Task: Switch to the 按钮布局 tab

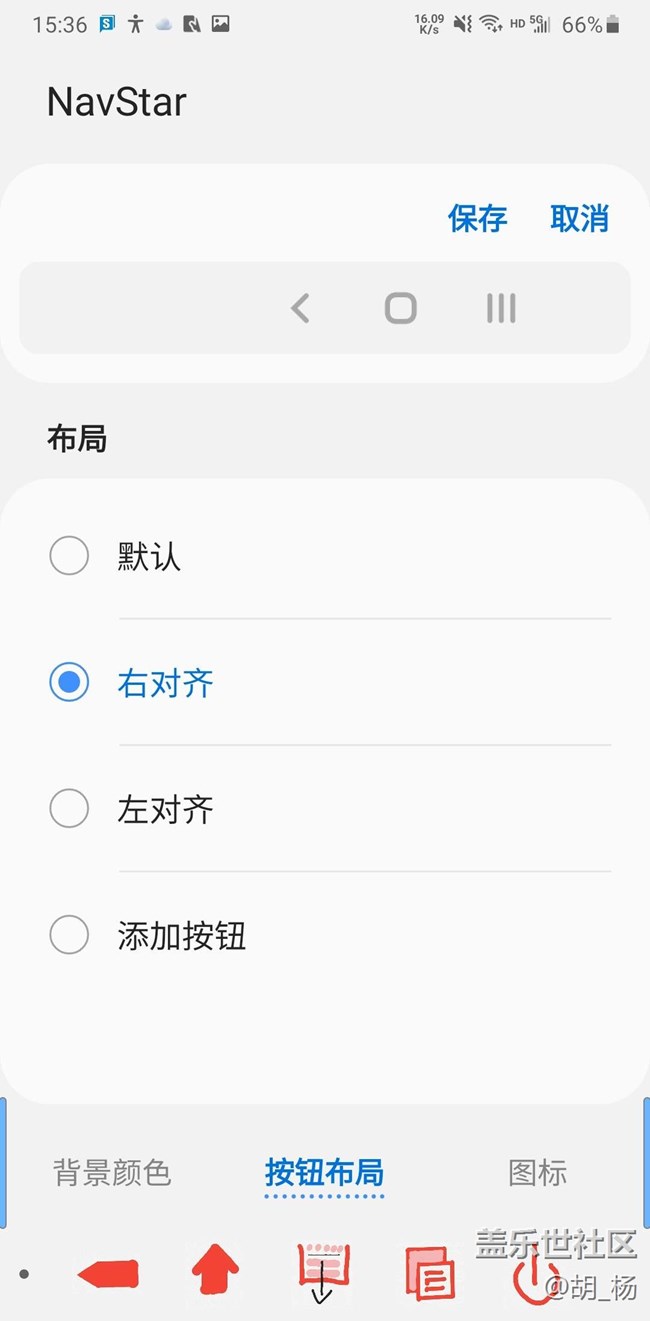Action: point(324,1172)
